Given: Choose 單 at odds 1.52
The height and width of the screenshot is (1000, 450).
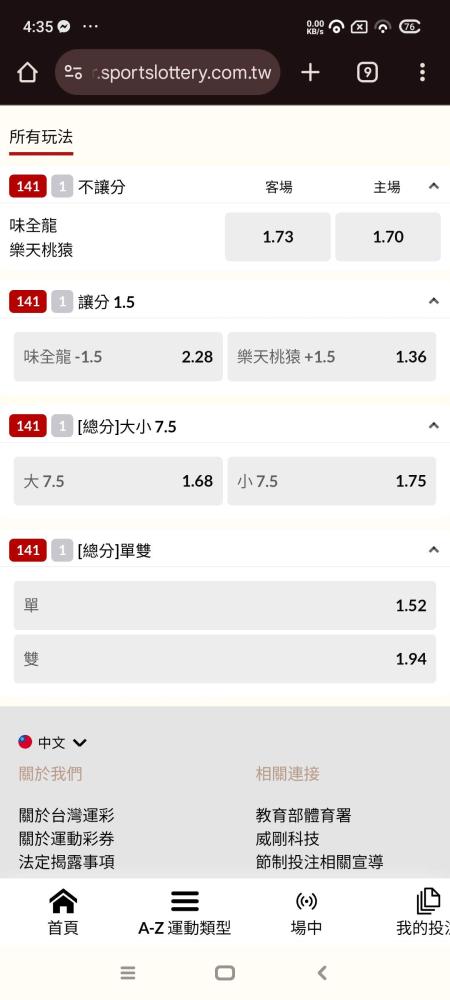Looking at the screenshot, I should (x=225, y=605).
